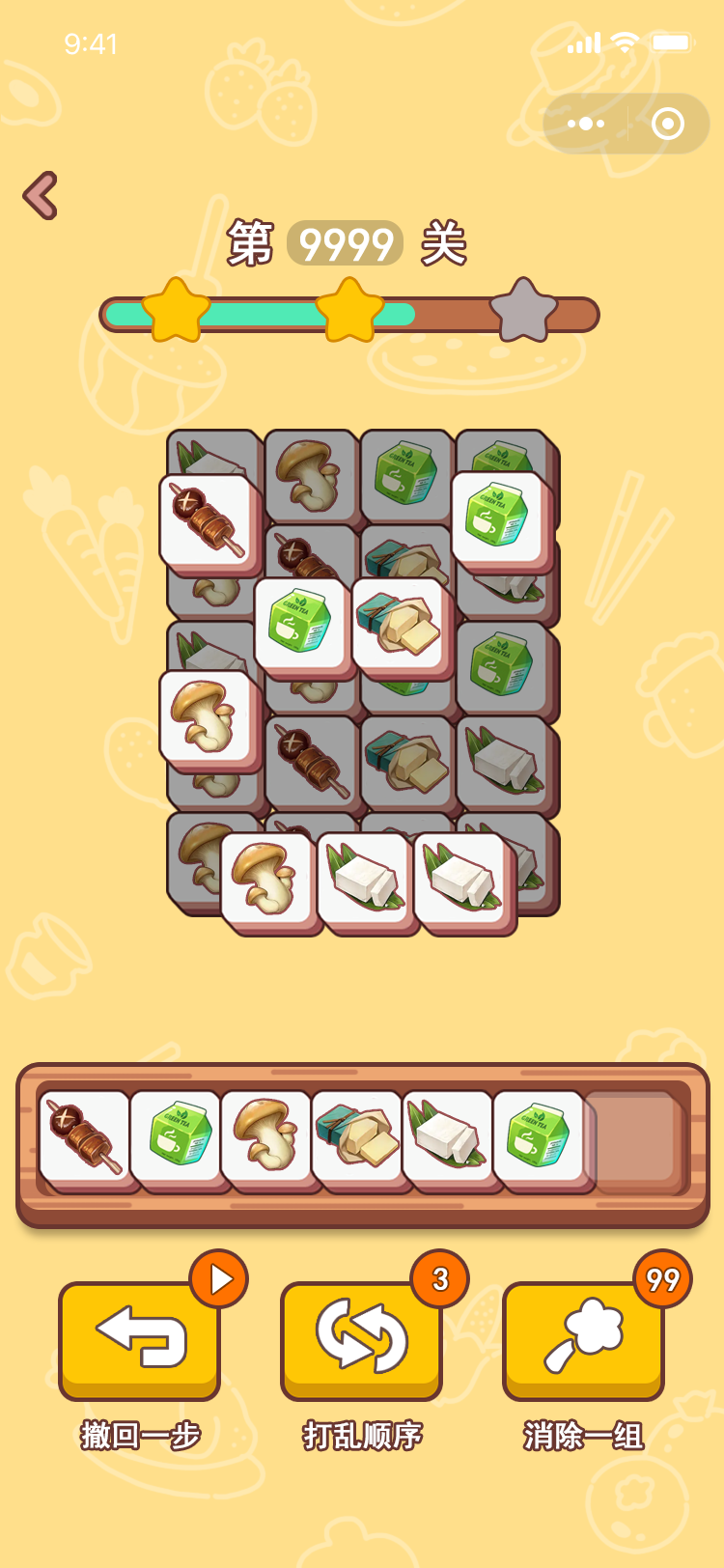Go back with the arrow icon

point(41,196)
